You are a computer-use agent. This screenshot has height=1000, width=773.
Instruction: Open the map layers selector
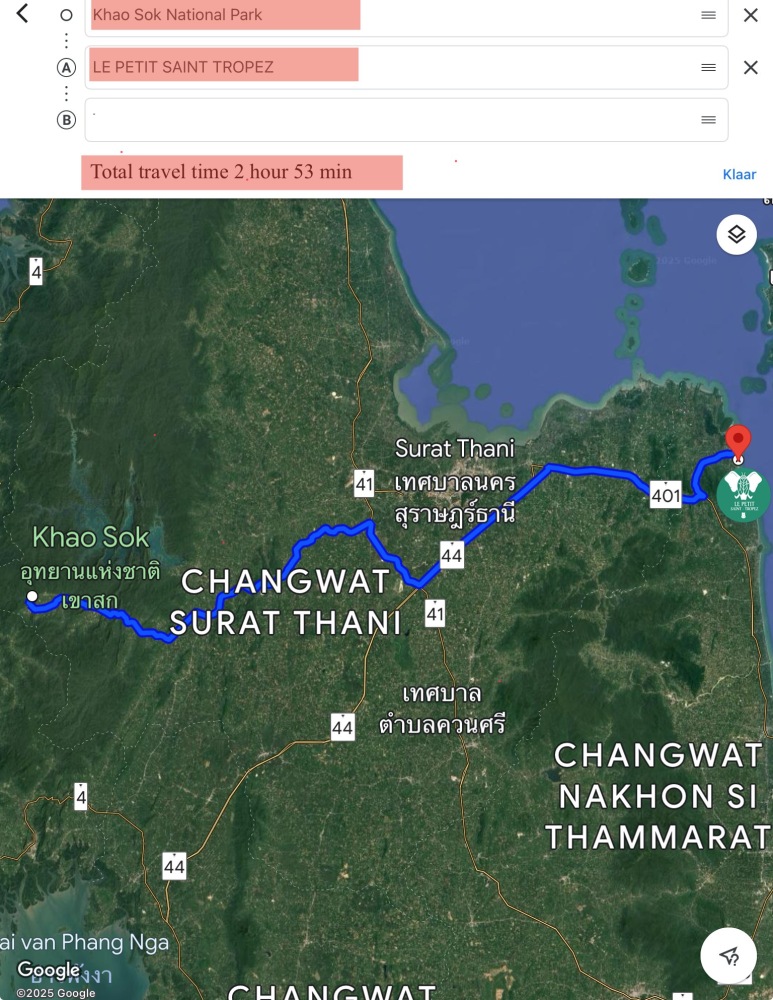[x=736, y=234]
